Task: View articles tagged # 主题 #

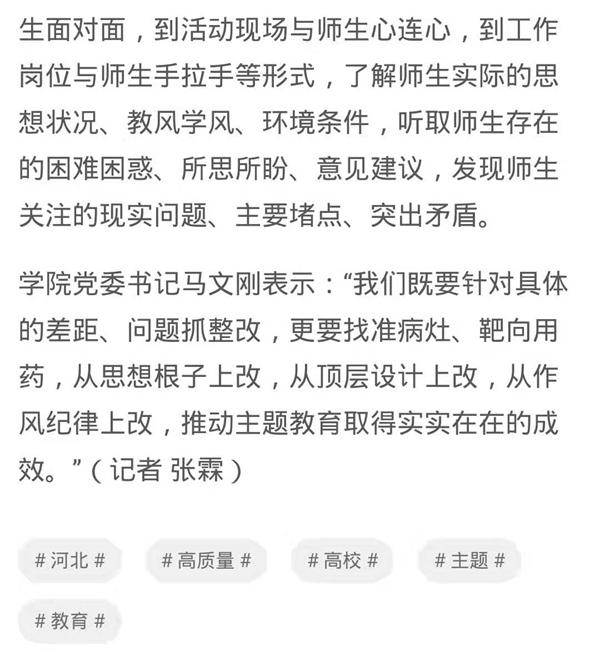Action: pyautogui.click(x=469, y=560)
